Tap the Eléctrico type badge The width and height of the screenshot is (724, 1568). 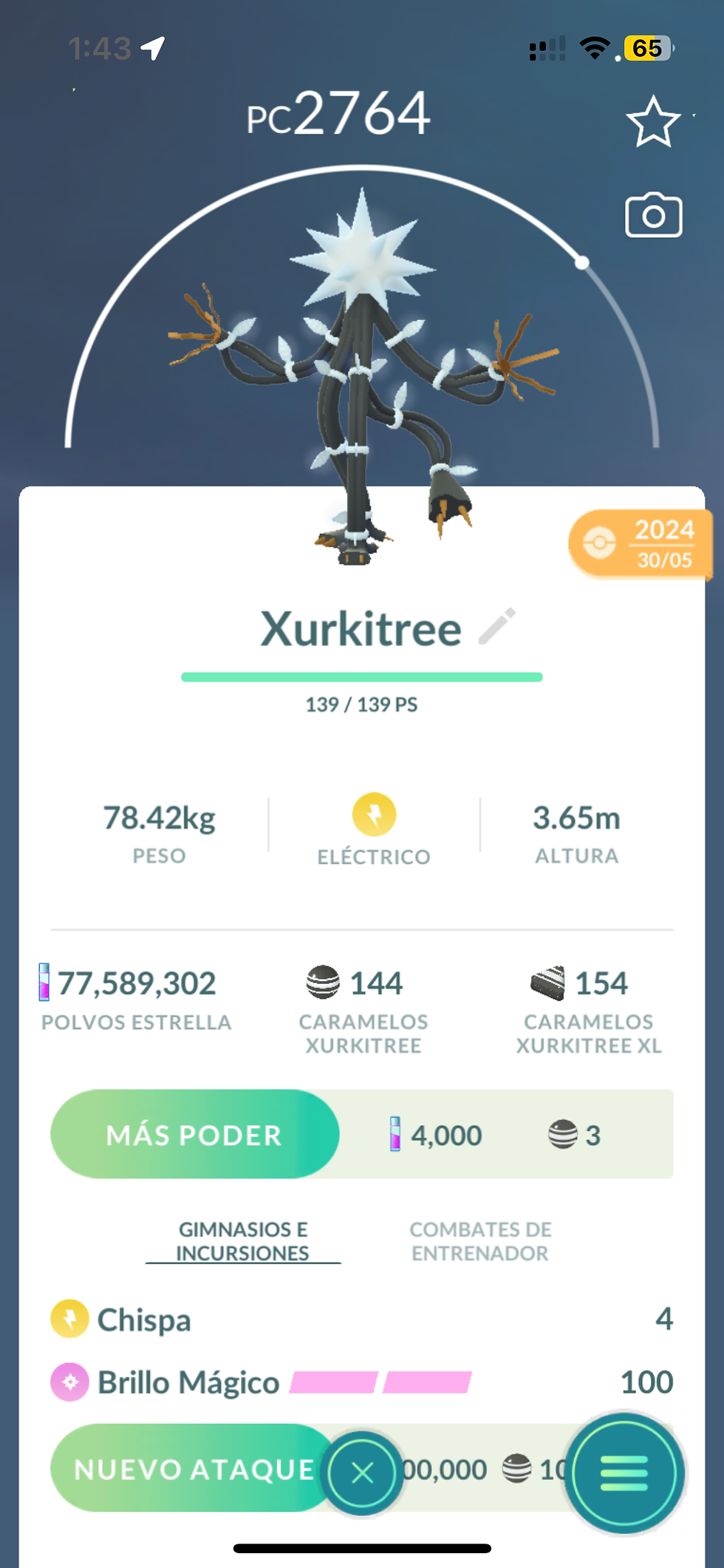point(372,812)
